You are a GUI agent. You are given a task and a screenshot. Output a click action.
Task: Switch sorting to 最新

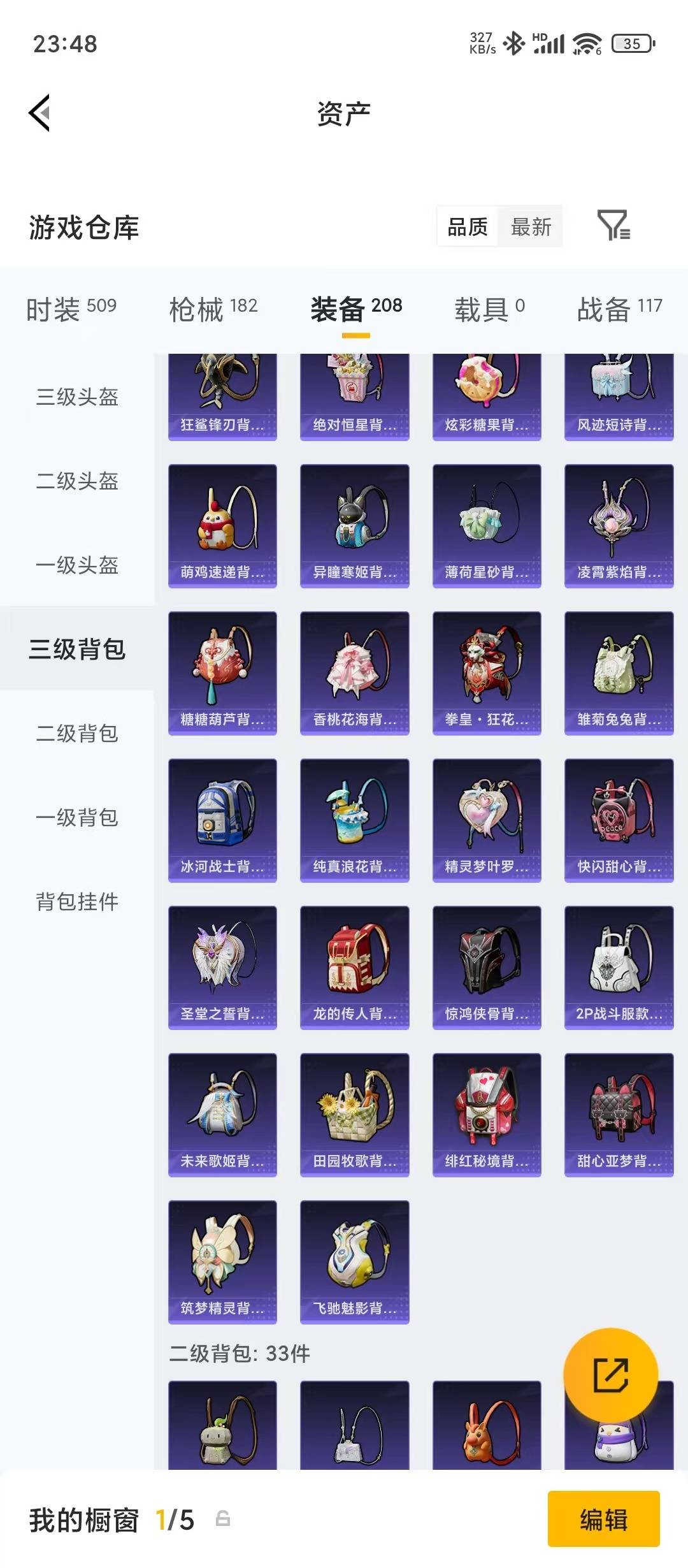[532, 228]
